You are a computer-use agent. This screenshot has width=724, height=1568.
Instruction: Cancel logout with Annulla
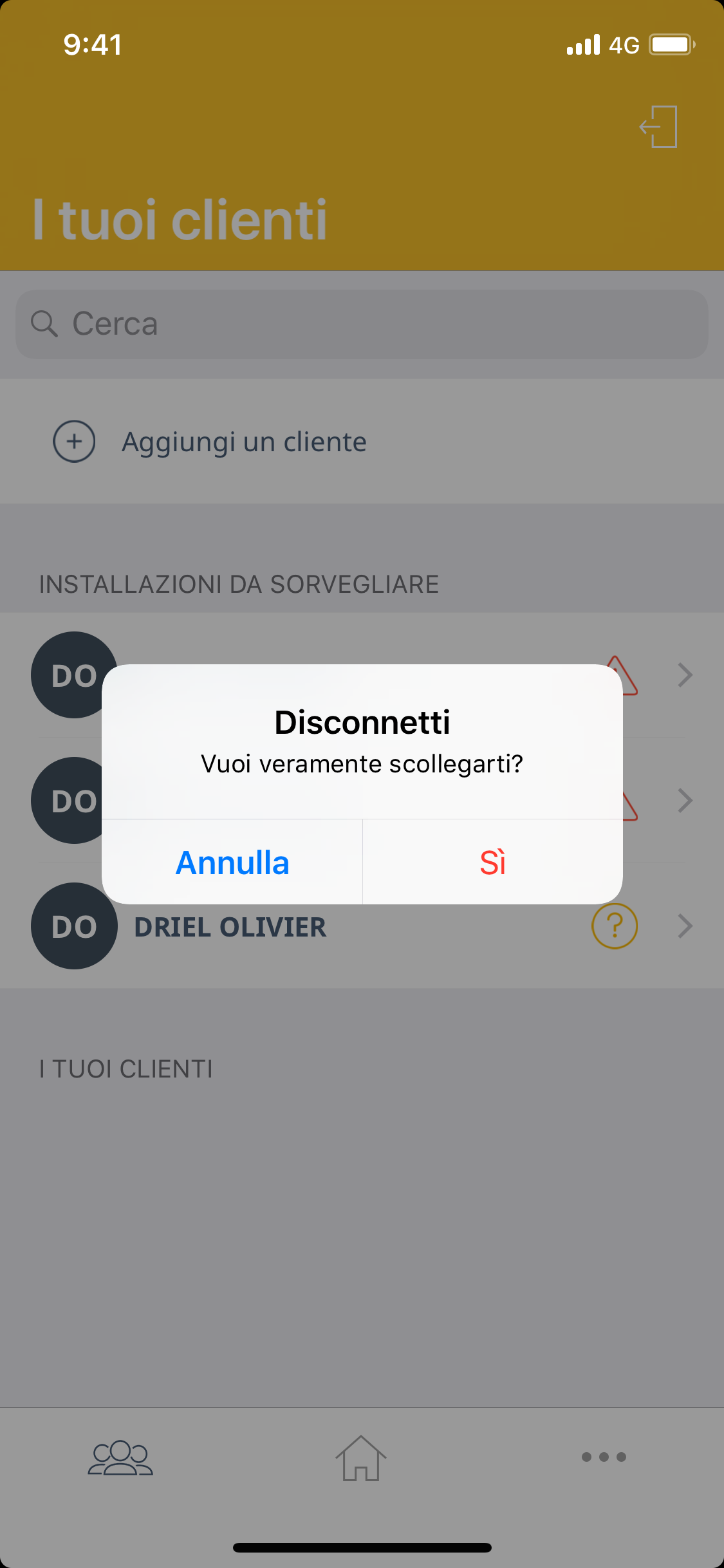click(232, 863)
